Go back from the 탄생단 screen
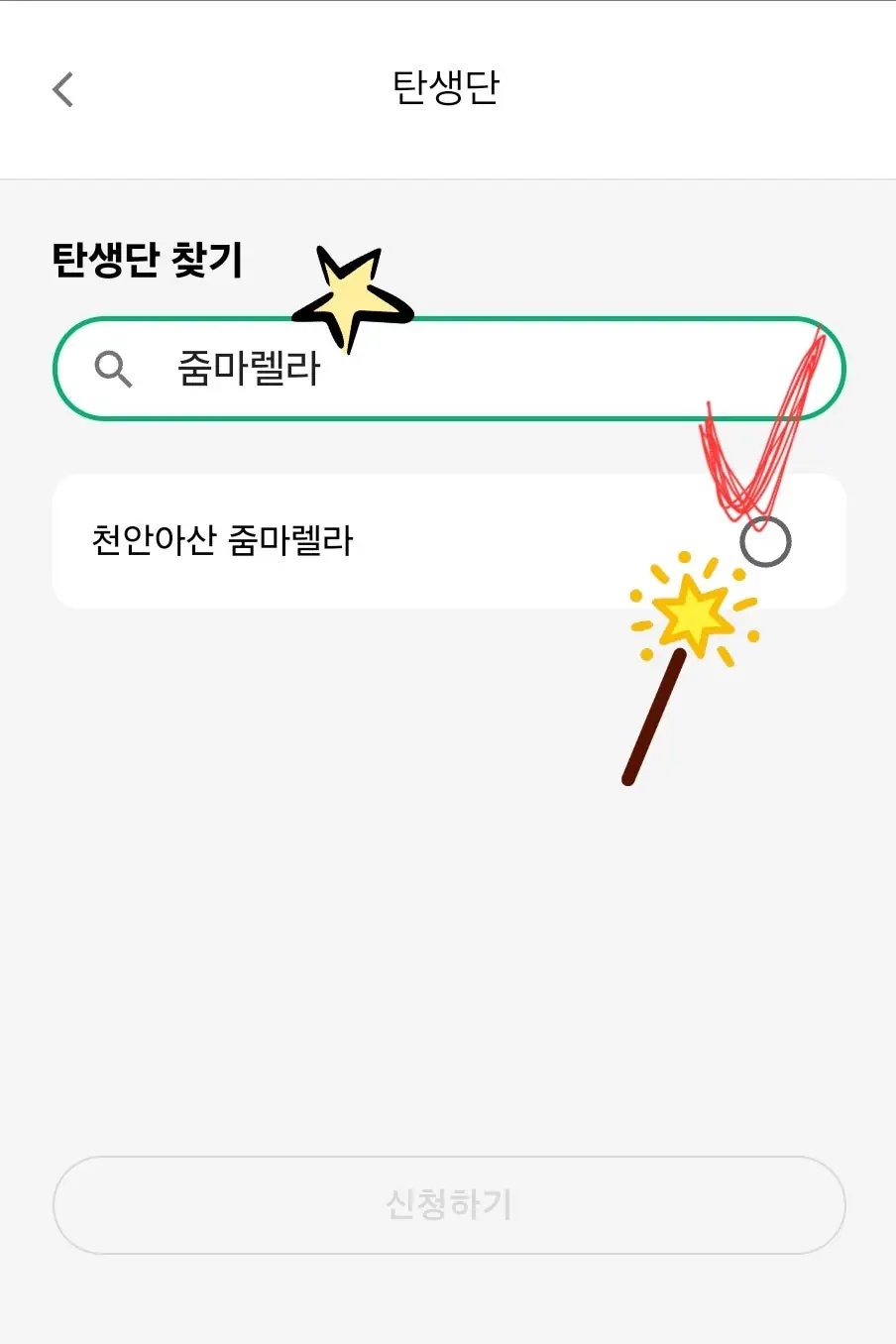The width and height of the screenshot is (896, 1344). [x=63, y=89]
